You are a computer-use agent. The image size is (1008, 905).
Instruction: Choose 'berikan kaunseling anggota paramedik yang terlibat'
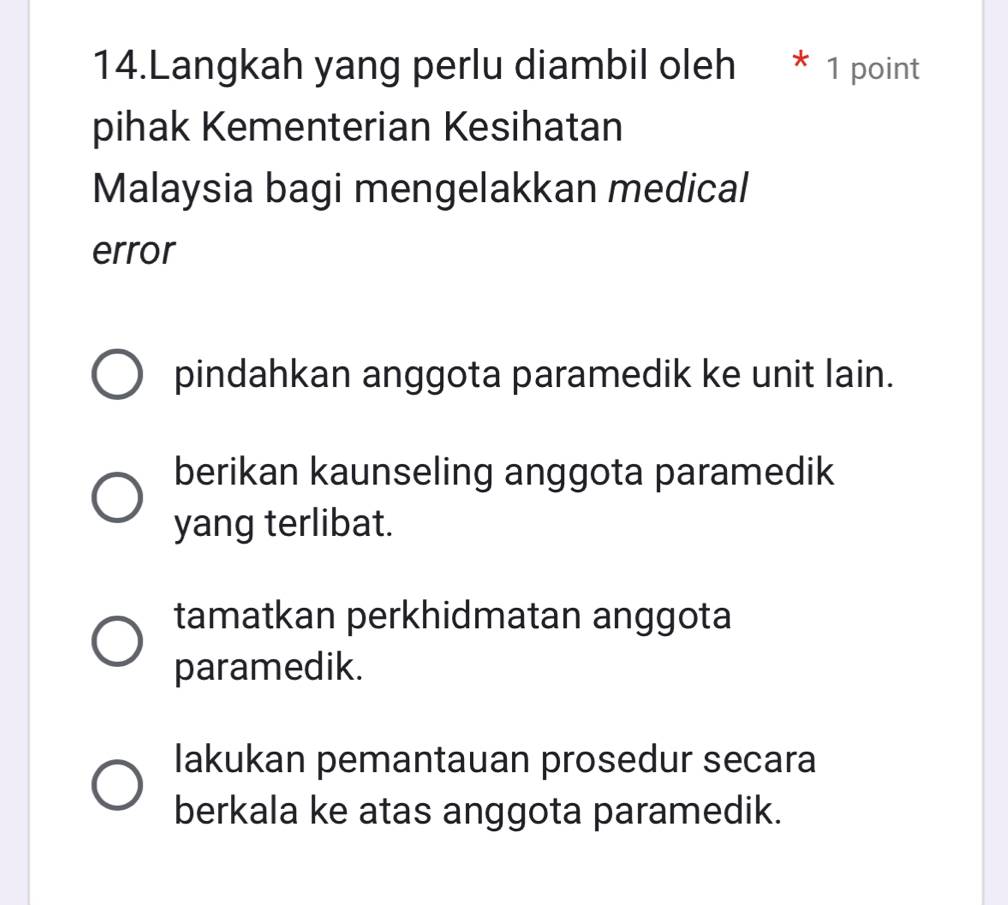coord(118,498)
